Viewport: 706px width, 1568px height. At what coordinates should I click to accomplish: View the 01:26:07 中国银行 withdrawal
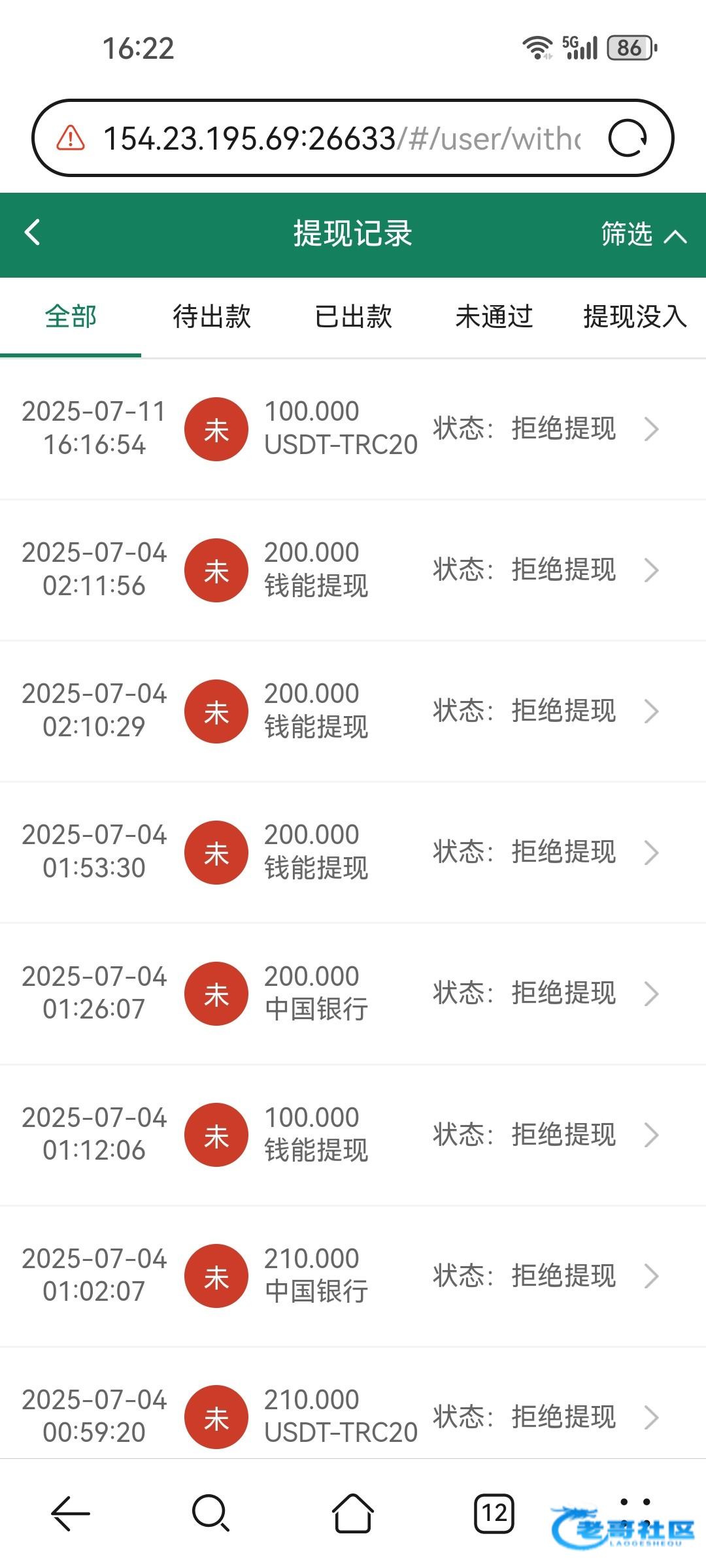click(353, 993)
